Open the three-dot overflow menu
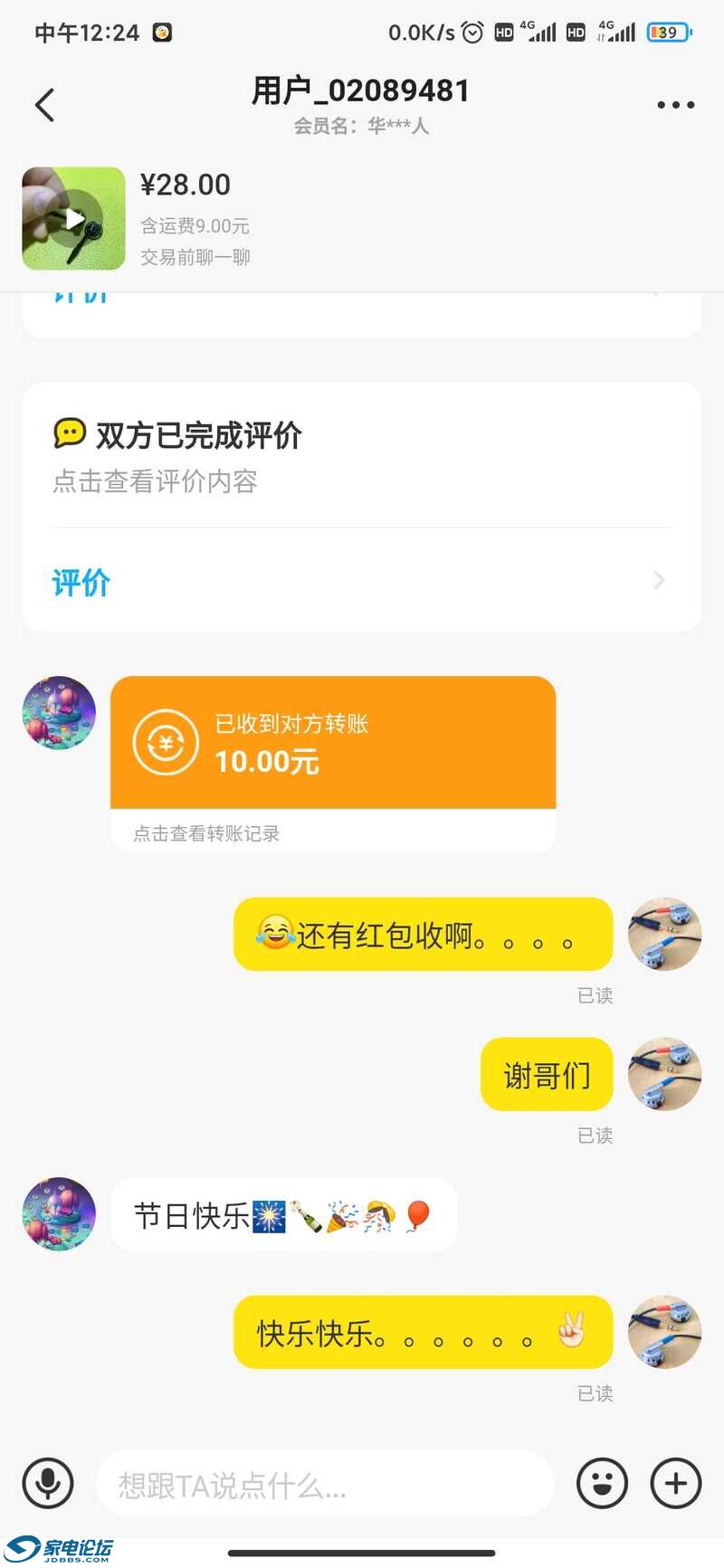 (x=675, y=104)
